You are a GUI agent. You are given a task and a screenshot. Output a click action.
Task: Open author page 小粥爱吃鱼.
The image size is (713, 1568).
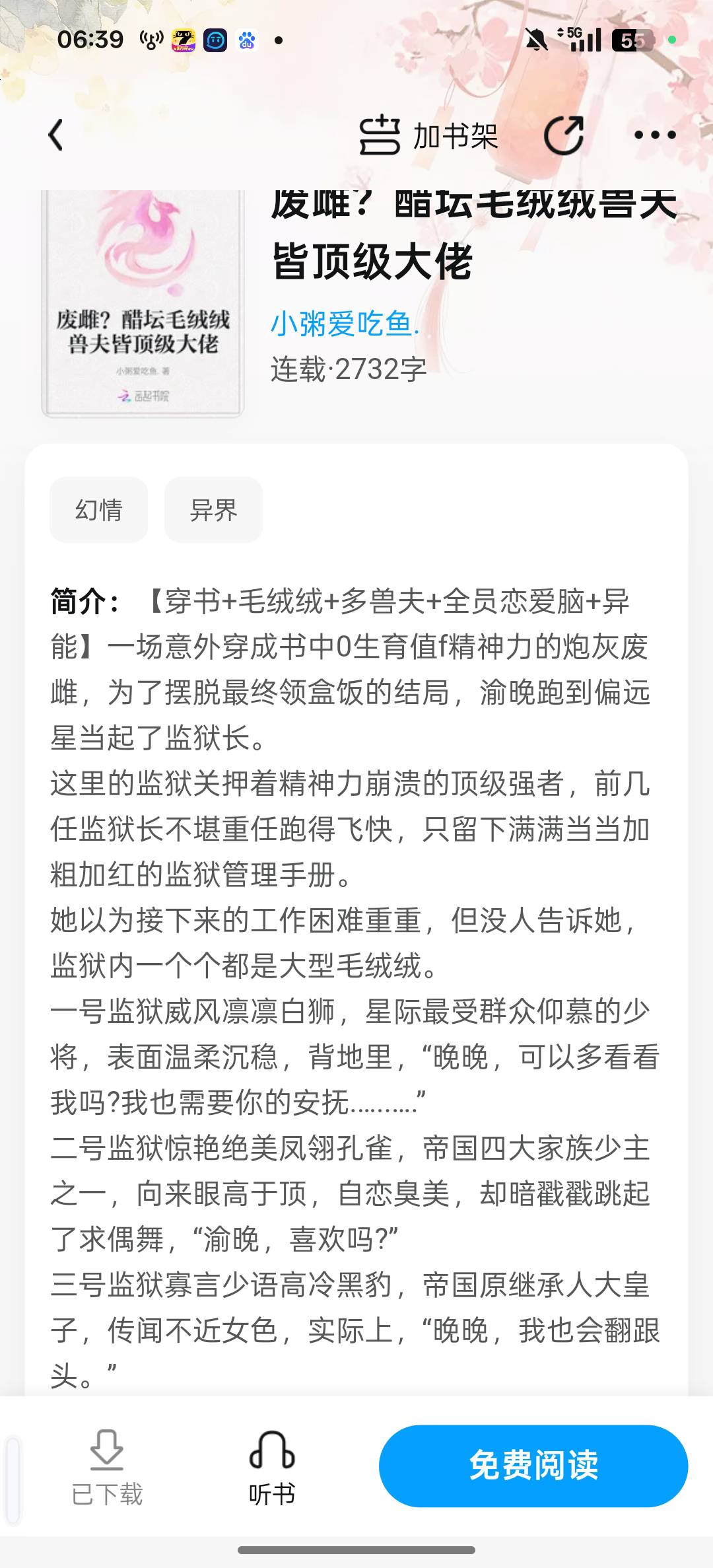click(345, 324)
